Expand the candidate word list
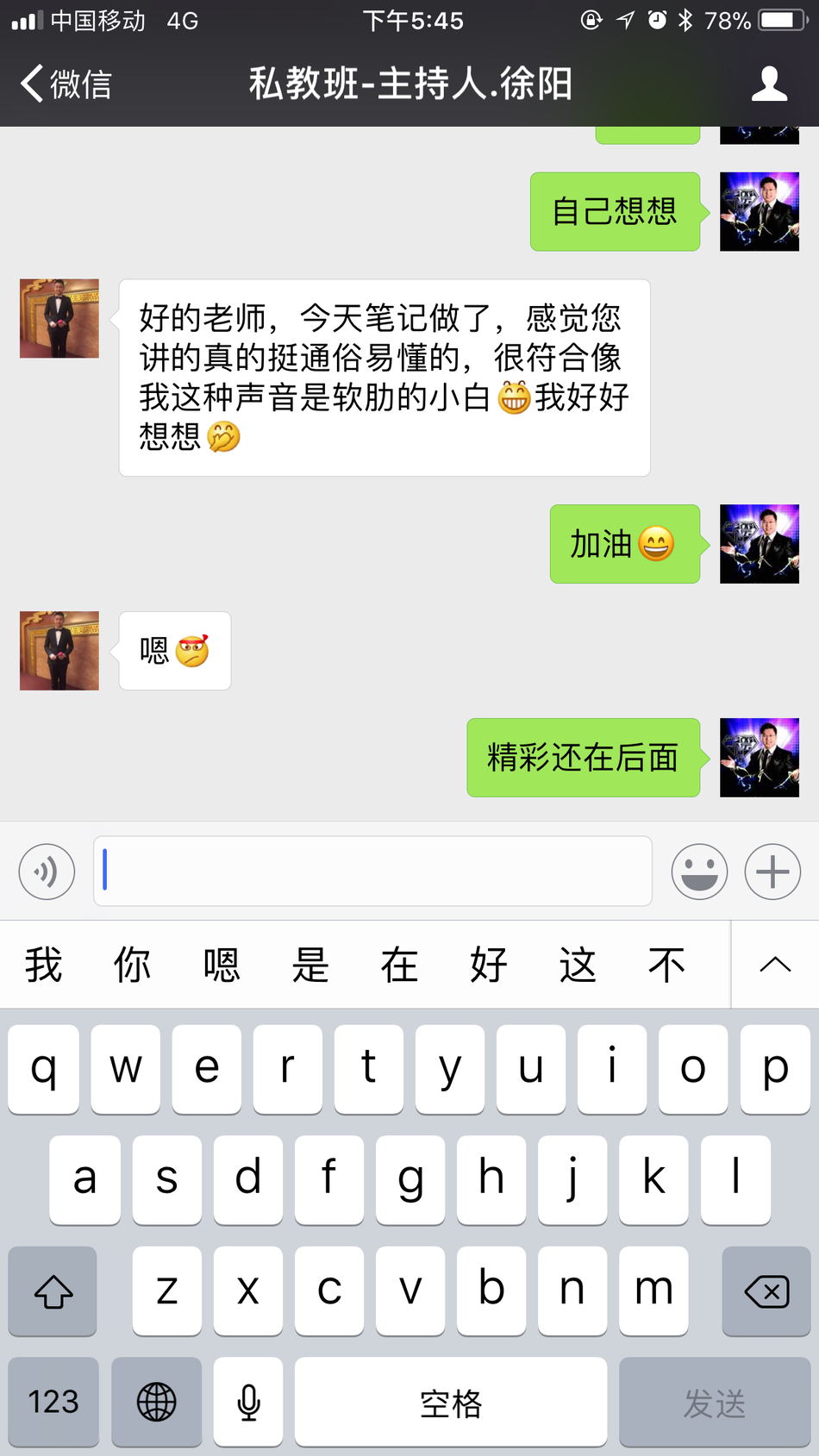Viewport: 819px width, 1456px height. coord(775,965)
